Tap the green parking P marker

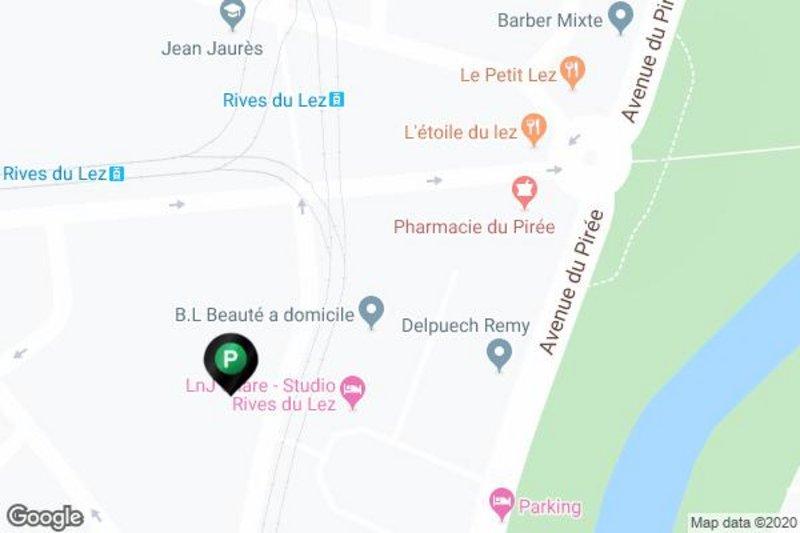[231, 359]
